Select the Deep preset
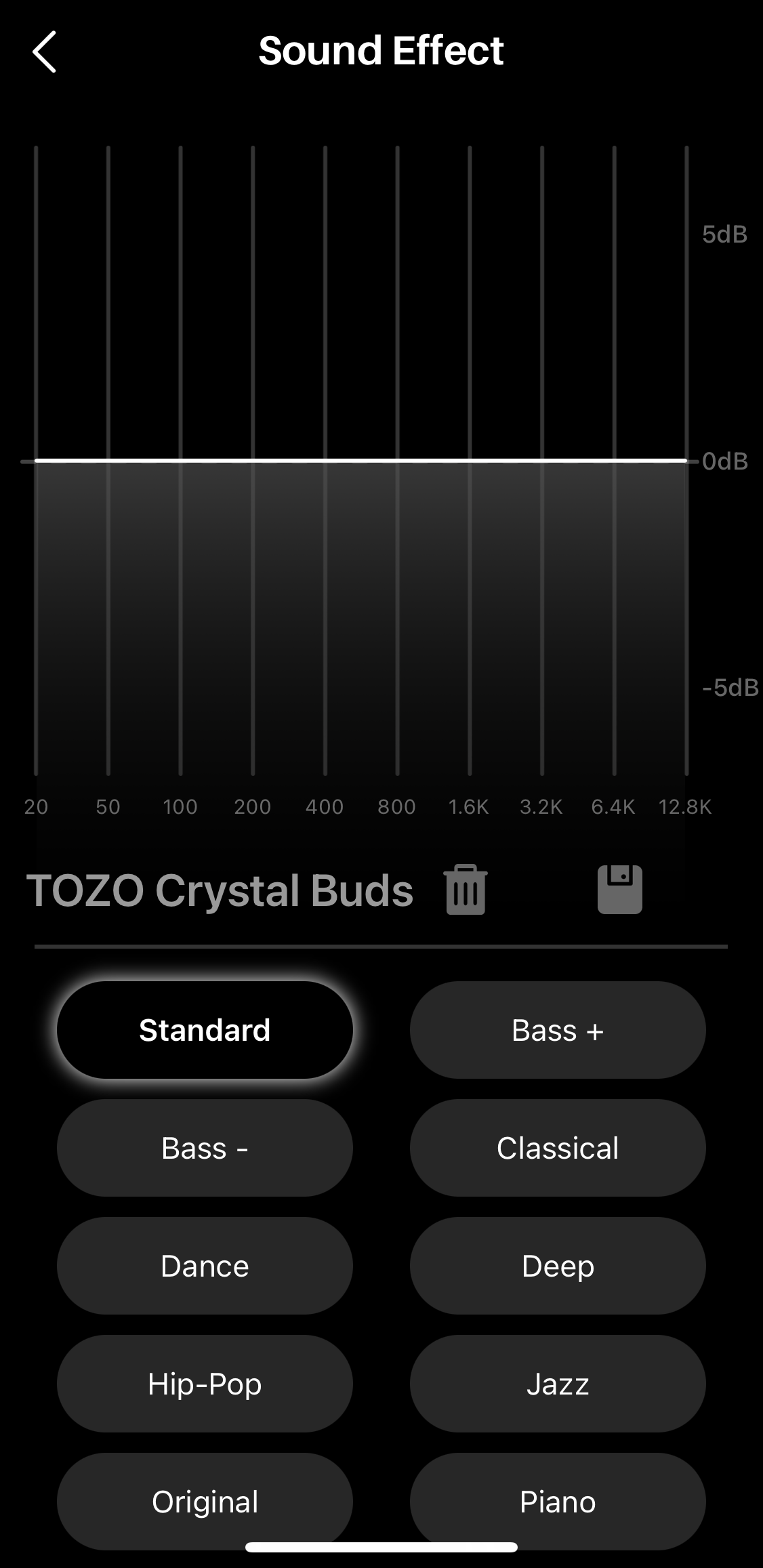Viewport: 763px width, 1568px height. coord(557,1266)
